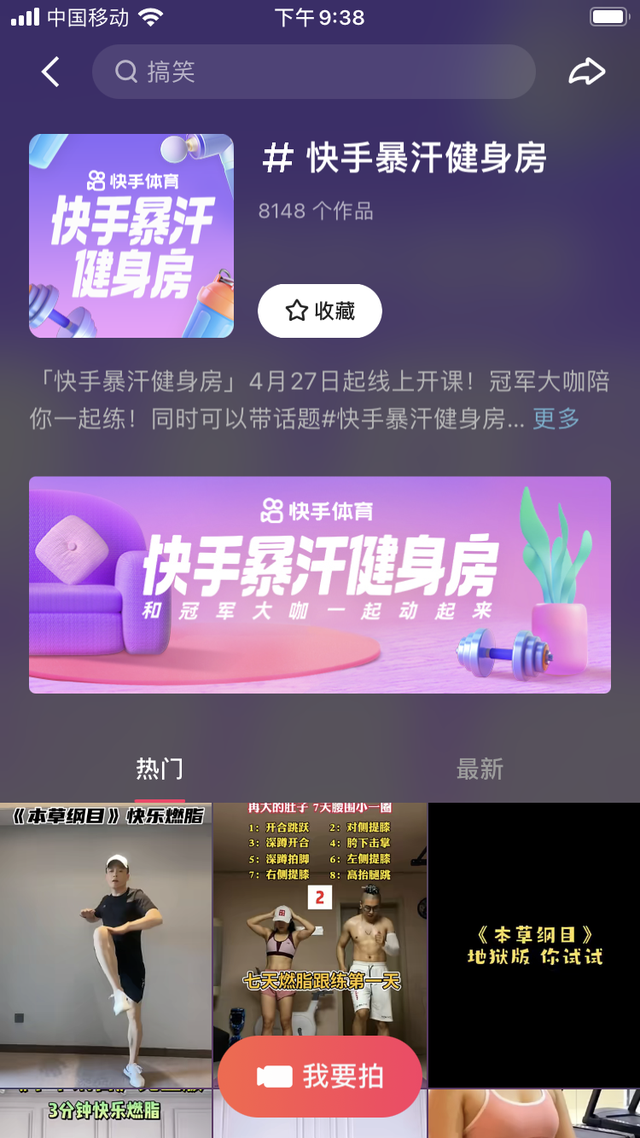
Task: Switch to the 热门 tab
Action: pos(160,768)
